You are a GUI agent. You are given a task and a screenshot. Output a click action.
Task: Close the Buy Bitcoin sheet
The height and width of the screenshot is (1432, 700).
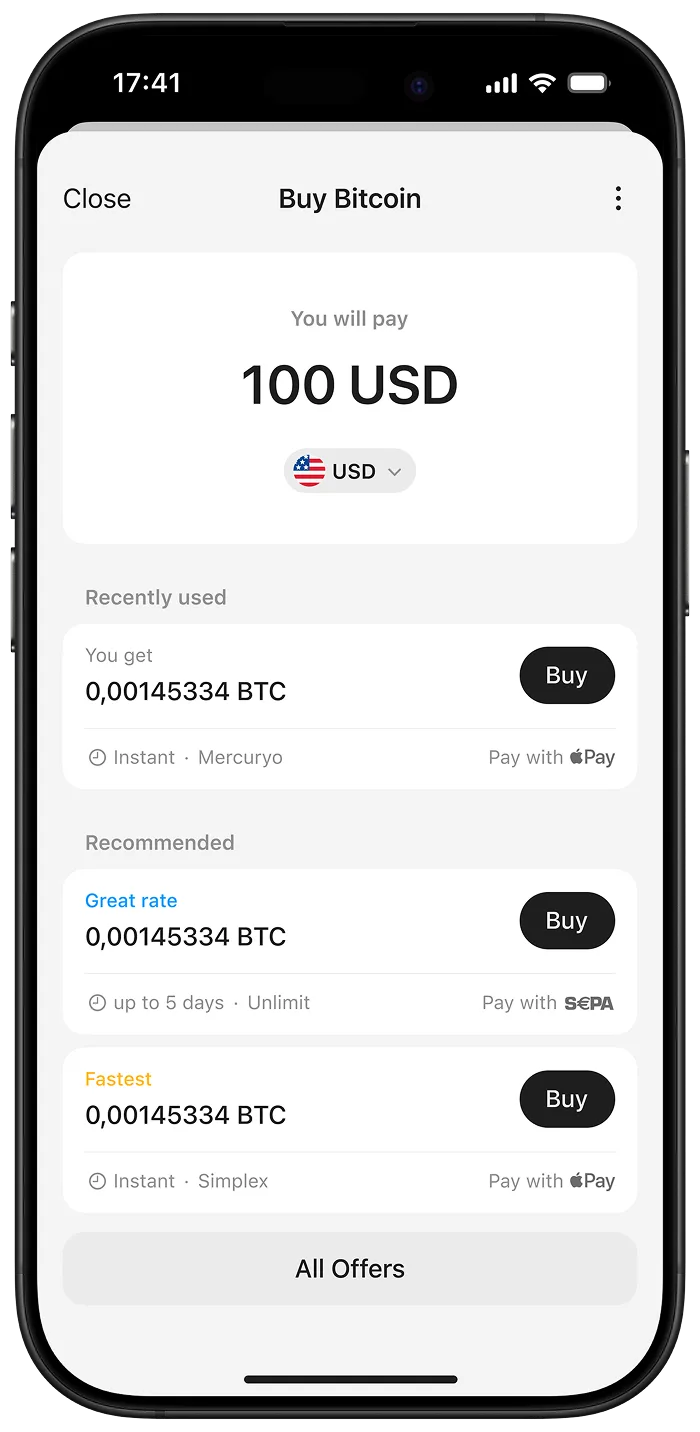pos(97,199)
